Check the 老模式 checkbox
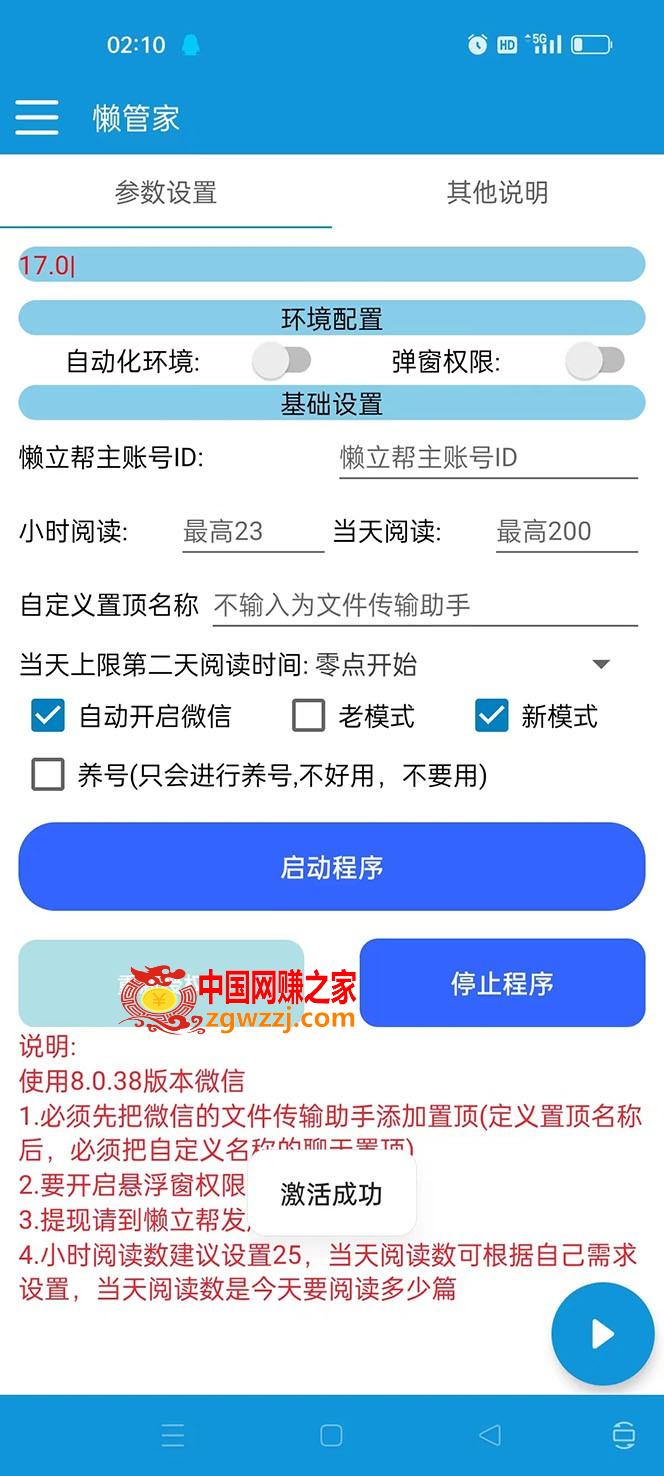Image resolution: width=664 pixels, height=1476 pixels. pos(308,716)
